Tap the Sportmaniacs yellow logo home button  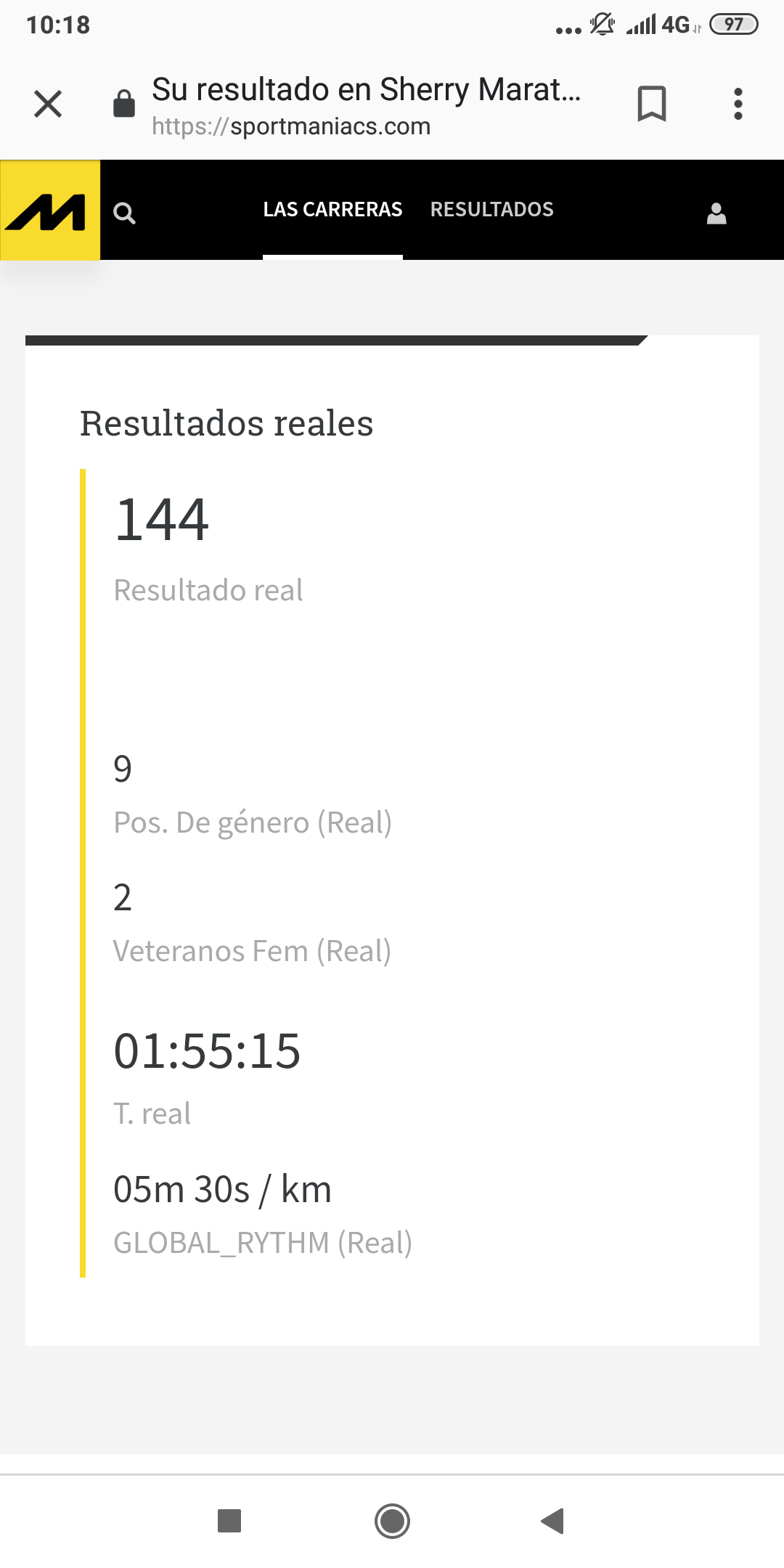[50, 210]
